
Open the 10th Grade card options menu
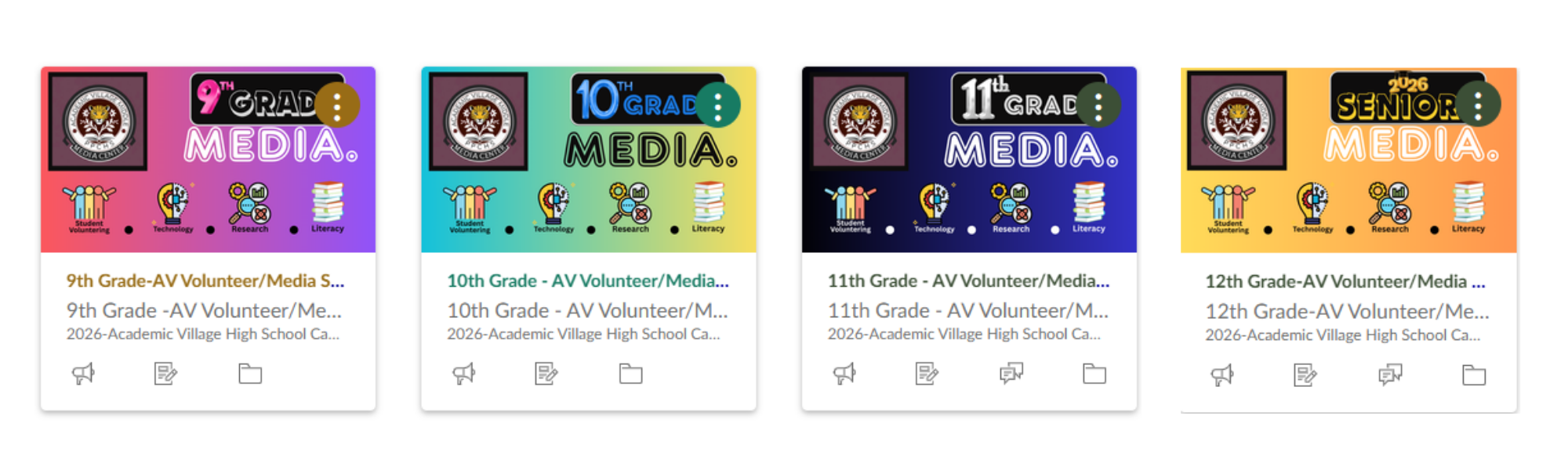[x=717, y=105]
